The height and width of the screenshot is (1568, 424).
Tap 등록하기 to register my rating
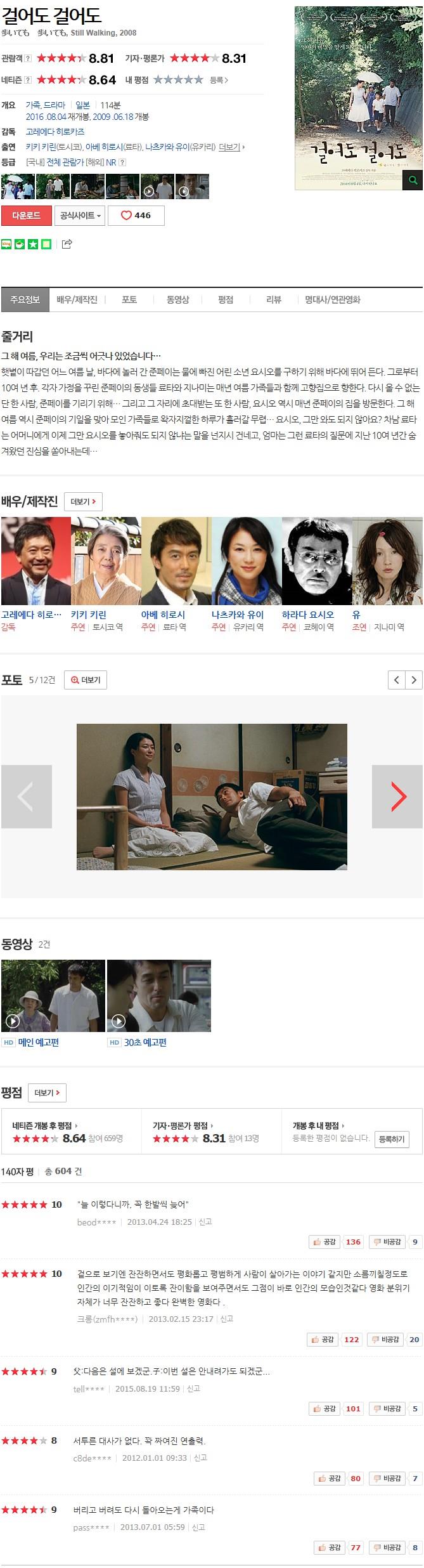click(x=391, y=1139)
